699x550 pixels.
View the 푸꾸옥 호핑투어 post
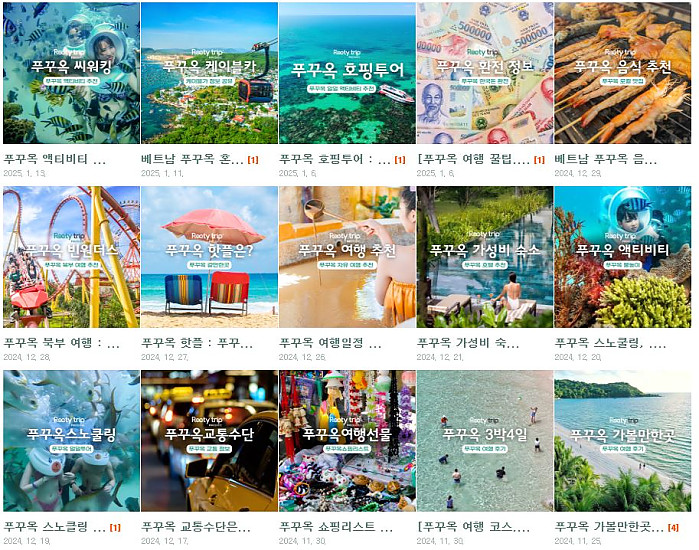[x=346, y=73]
